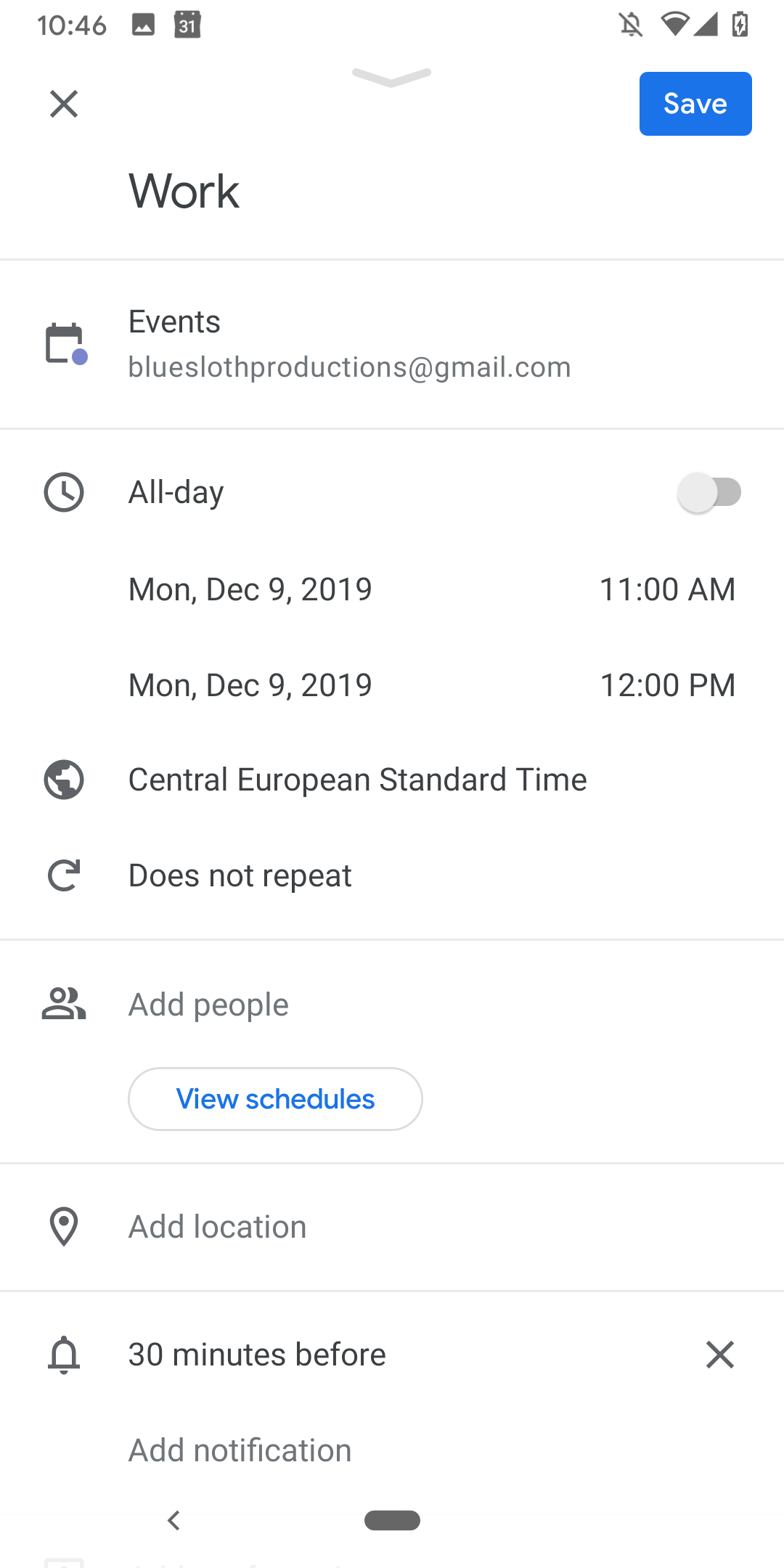The height and width of the screenshot is (1568, 784).
Task: Change the end time 12:00 PM
Action: pyautogui.click(x=667, y=685)
